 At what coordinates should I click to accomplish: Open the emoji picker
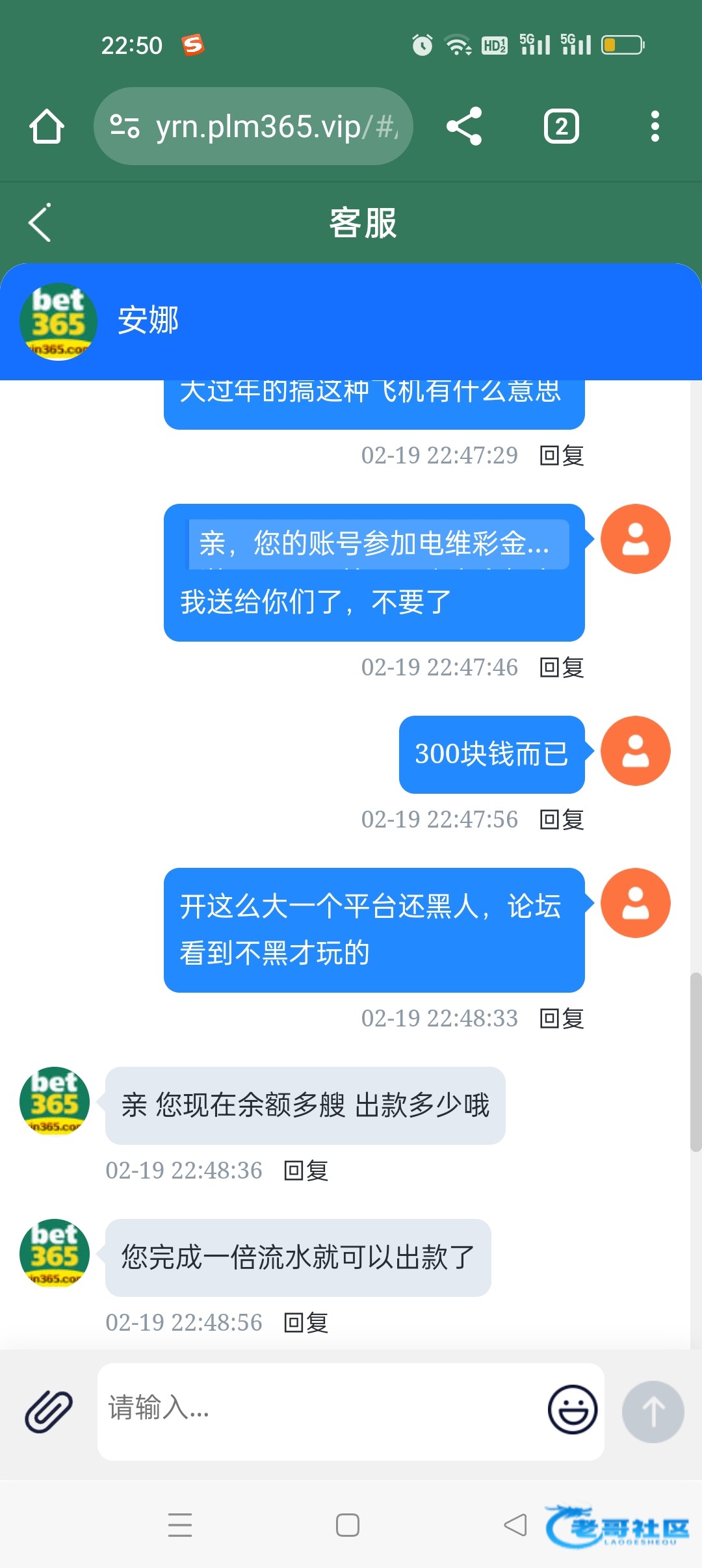[572, 1409]
